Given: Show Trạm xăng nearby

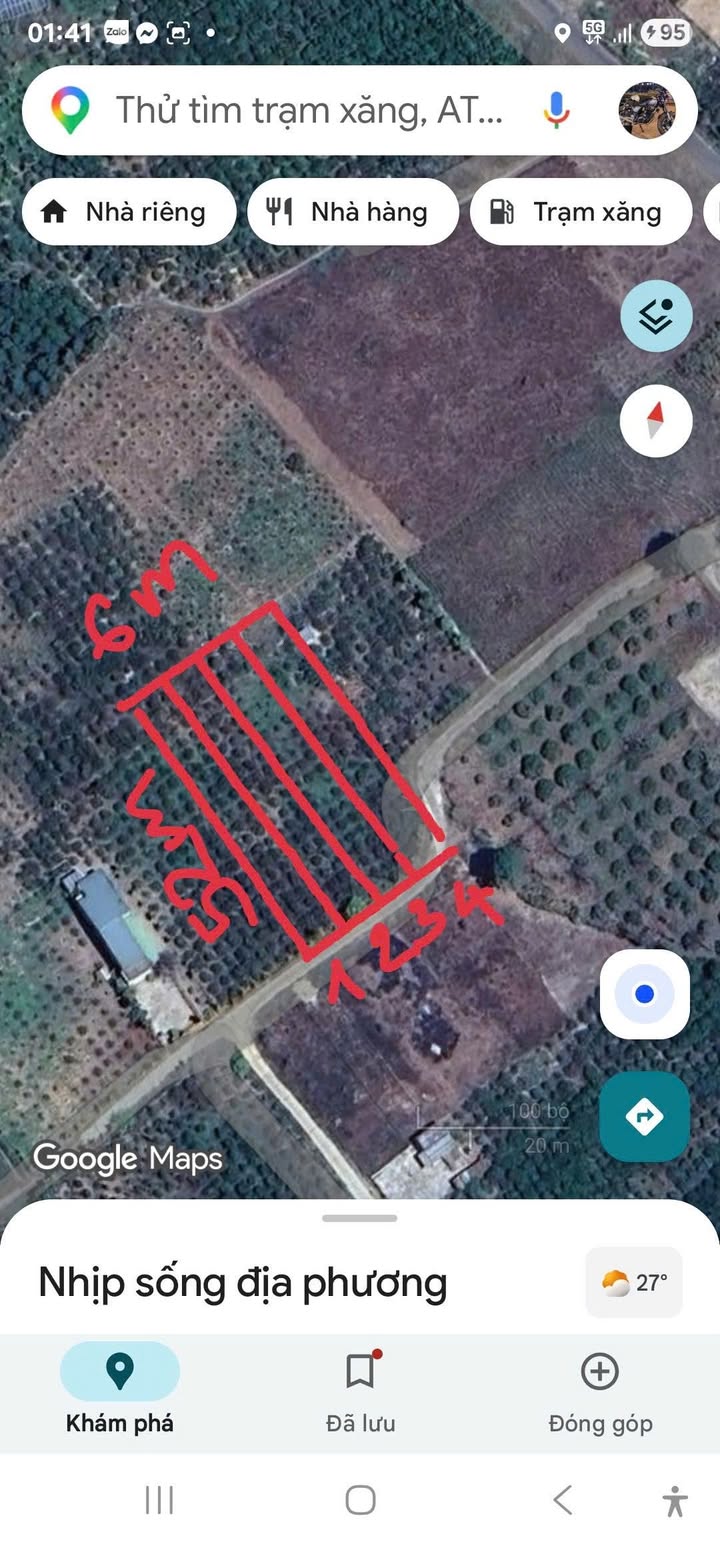Looking at the screenshot, I should click(581, 212).
